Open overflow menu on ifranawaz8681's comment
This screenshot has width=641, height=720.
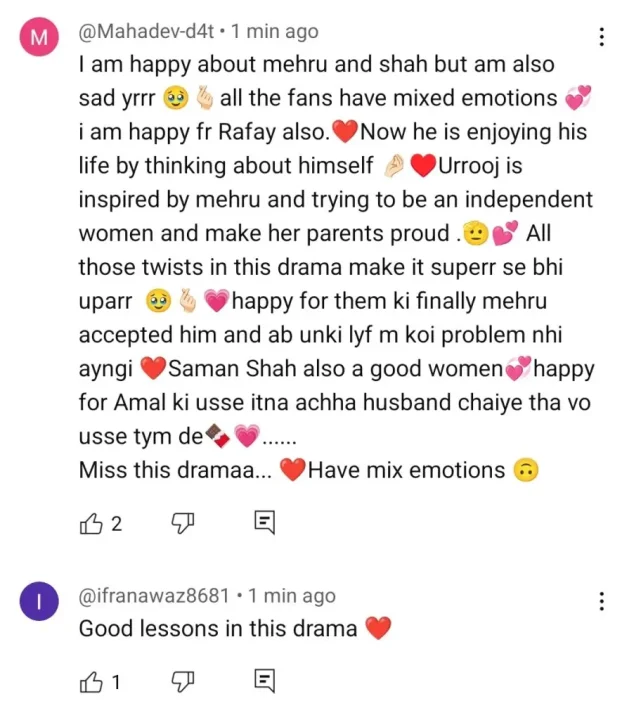601,601
